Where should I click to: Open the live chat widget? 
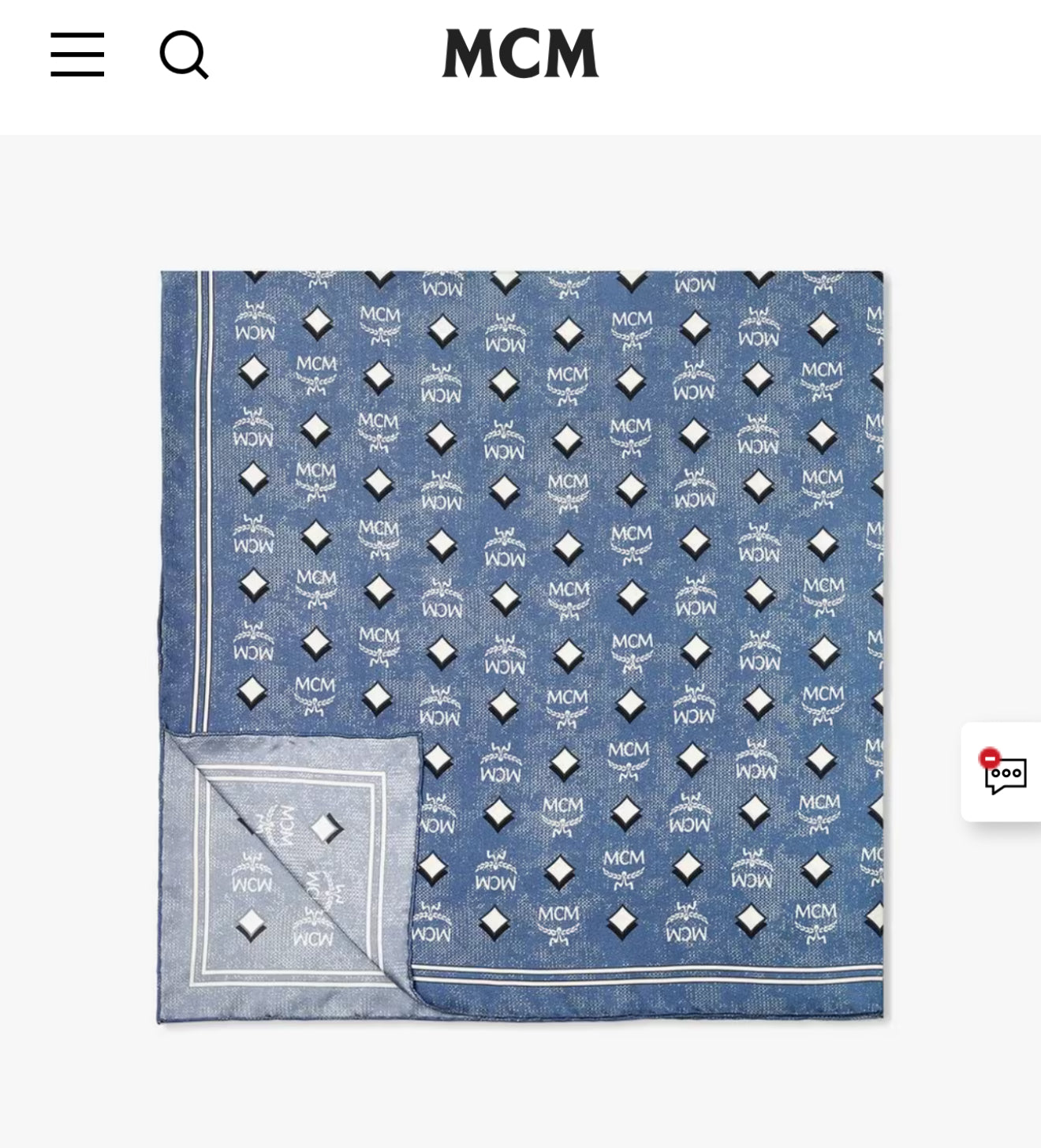click(x=1004, y=772)
